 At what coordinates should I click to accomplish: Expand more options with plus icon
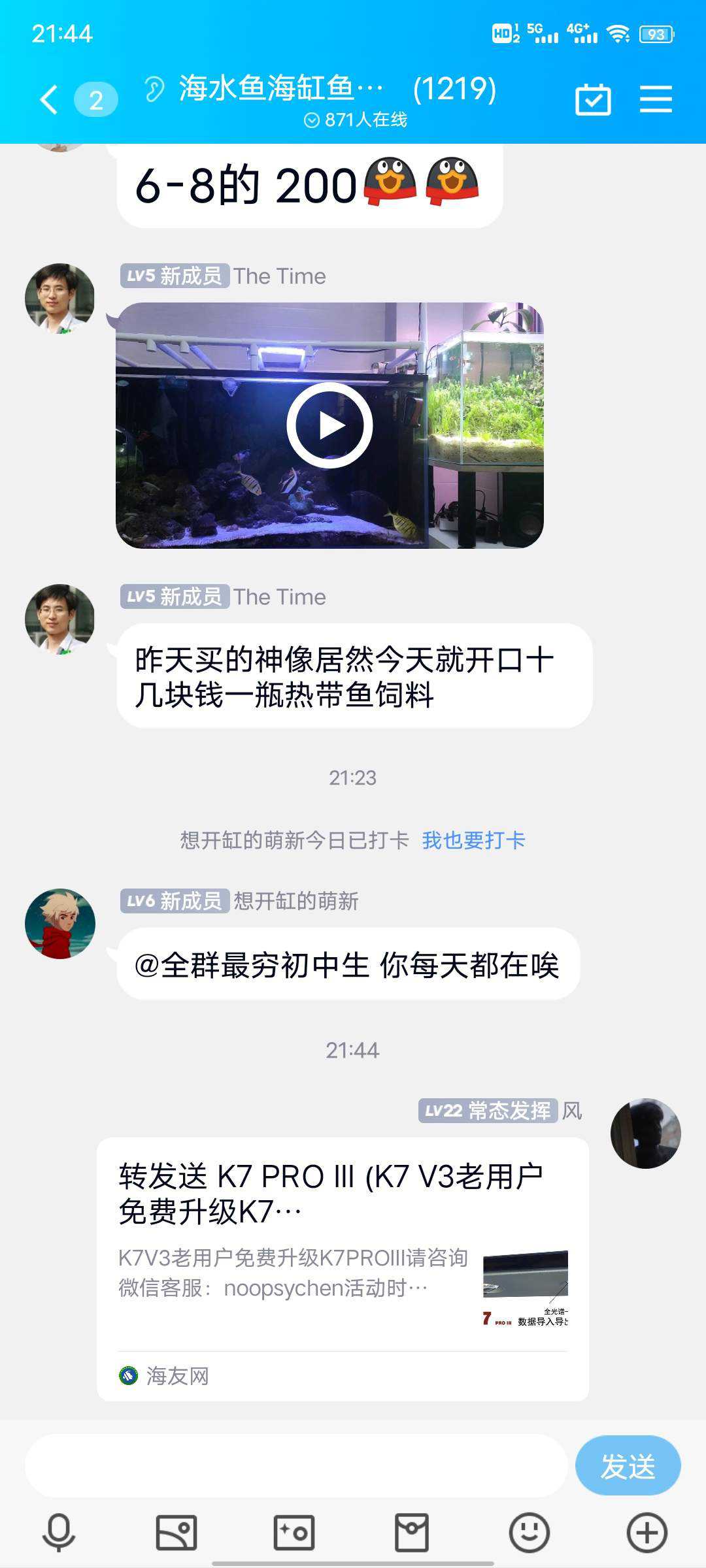coord(647,1532)
